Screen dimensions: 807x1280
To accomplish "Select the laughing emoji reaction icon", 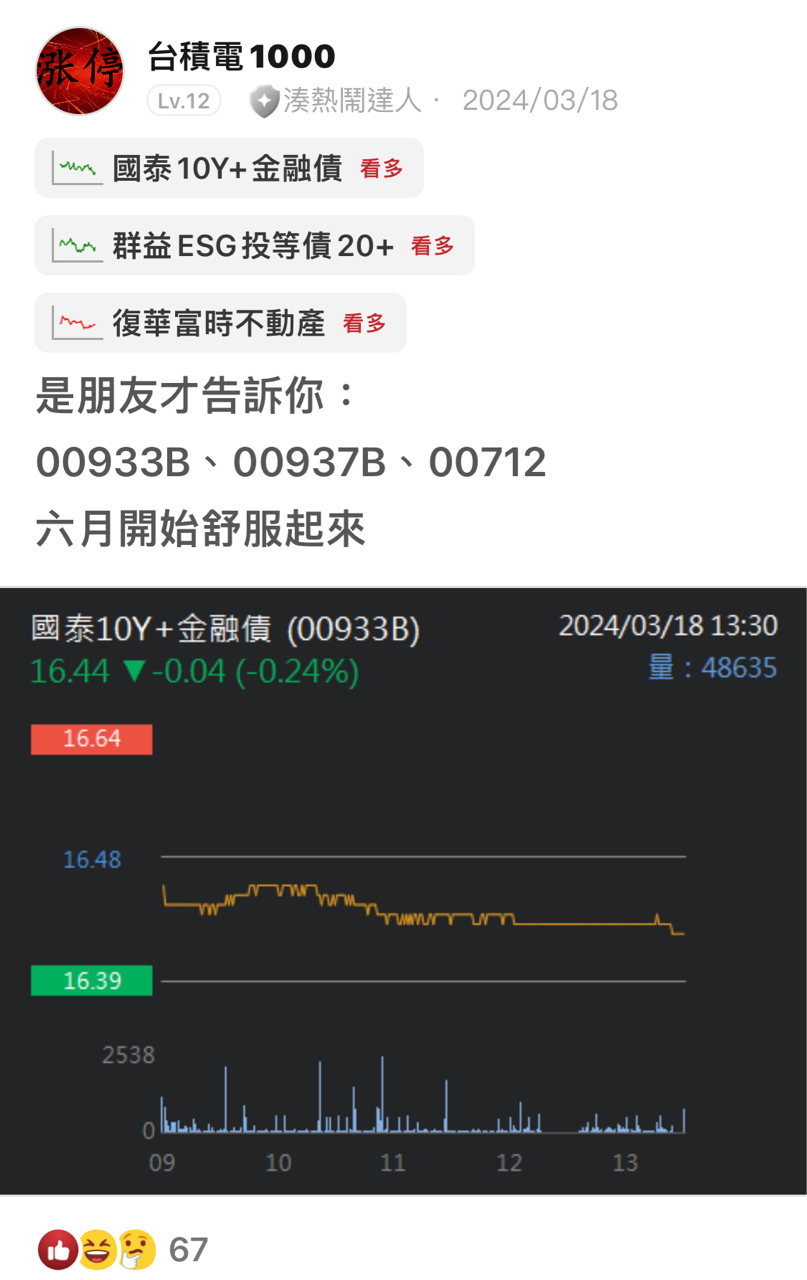I will (96, 1248).
